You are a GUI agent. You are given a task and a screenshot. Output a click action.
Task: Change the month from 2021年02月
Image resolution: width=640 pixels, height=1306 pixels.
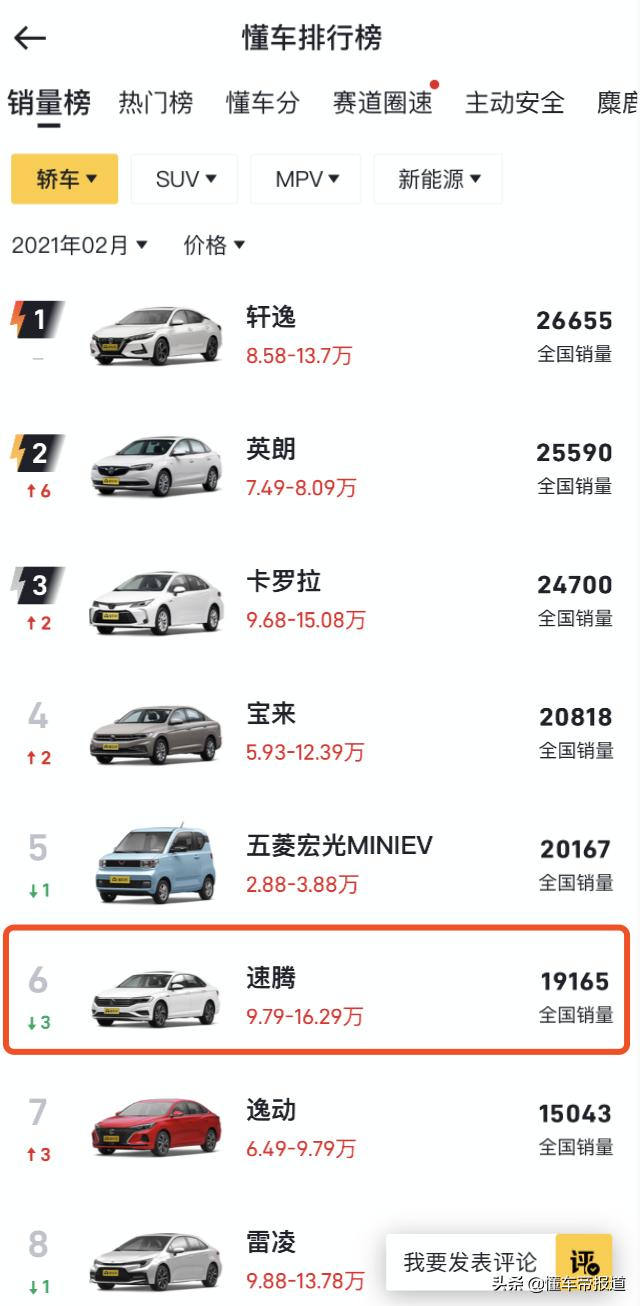tap(79, 245)
